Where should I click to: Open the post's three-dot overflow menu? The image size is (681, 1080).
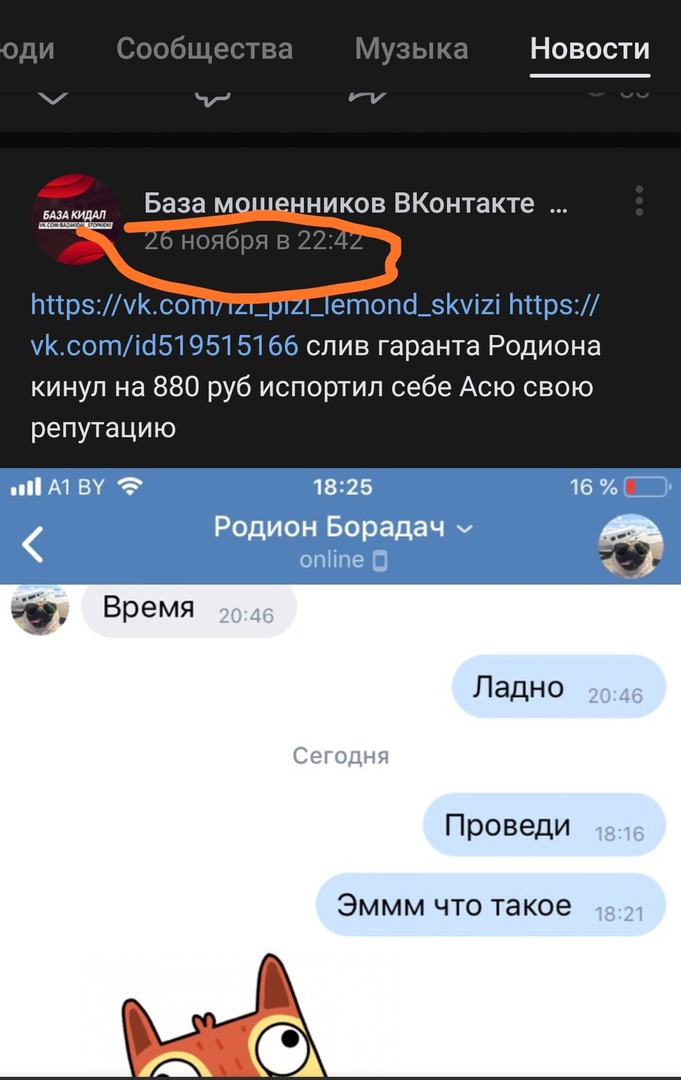(639, 202)
